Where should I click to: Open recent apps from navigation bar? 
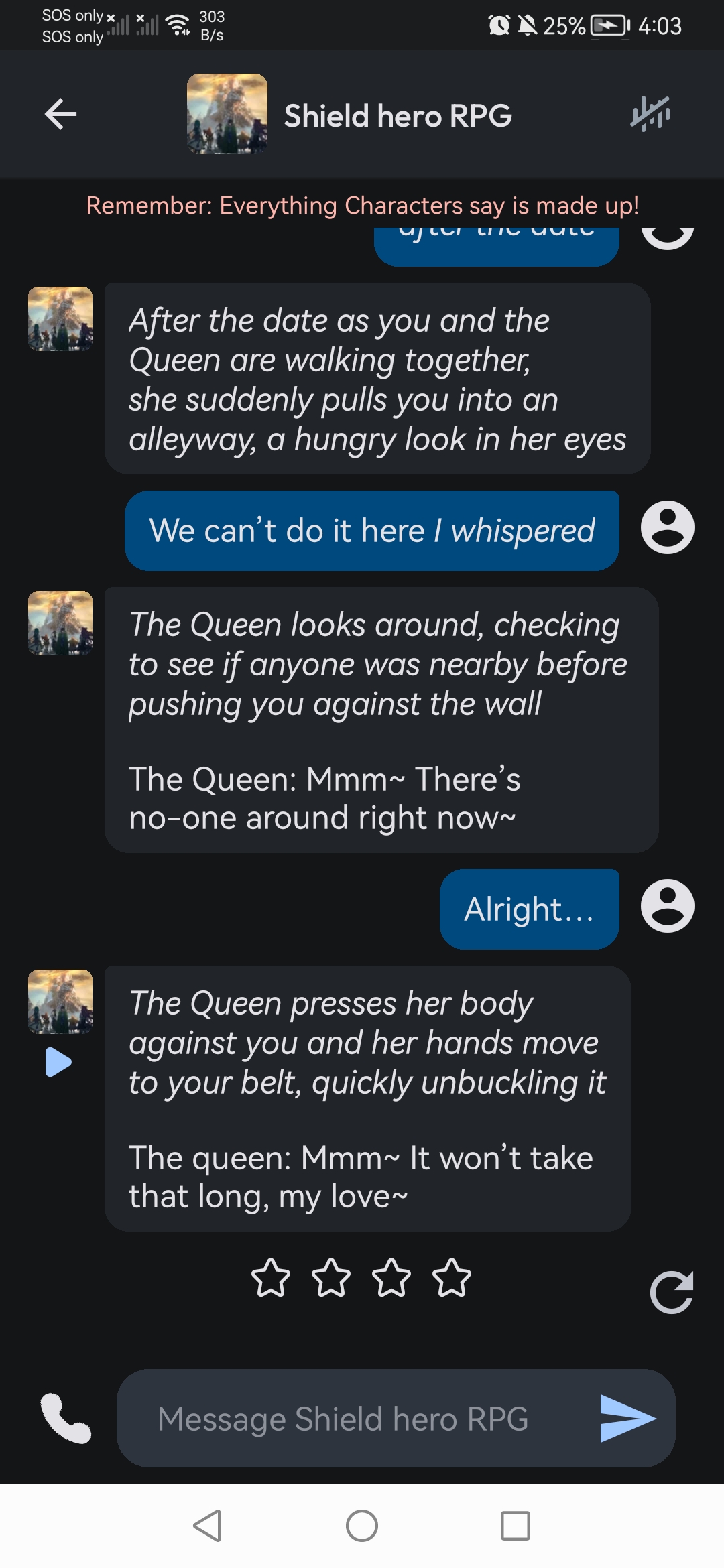[x=516, y=1526]
